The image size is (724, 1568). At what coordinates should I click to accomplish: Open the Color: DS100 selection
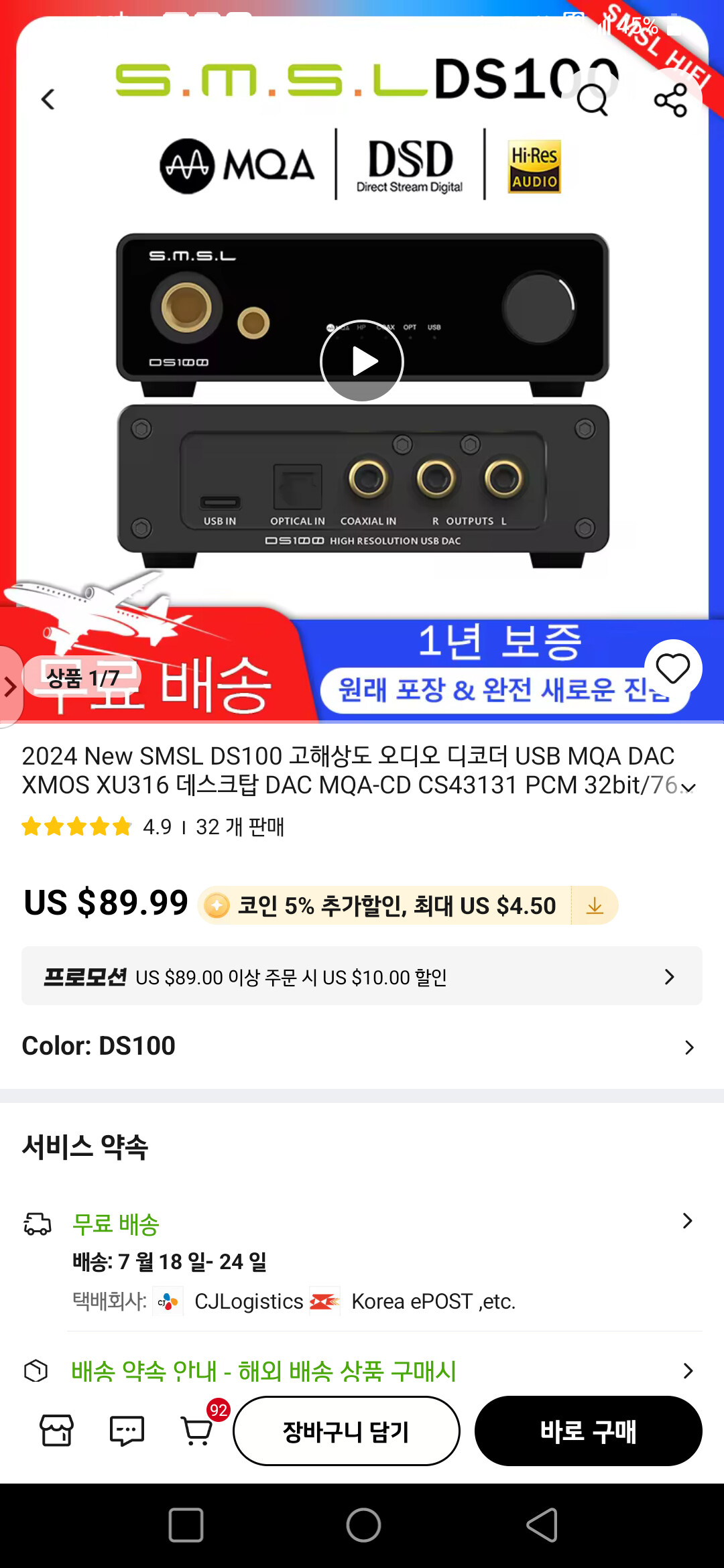pyautogui.click(x=362, y=1046)
